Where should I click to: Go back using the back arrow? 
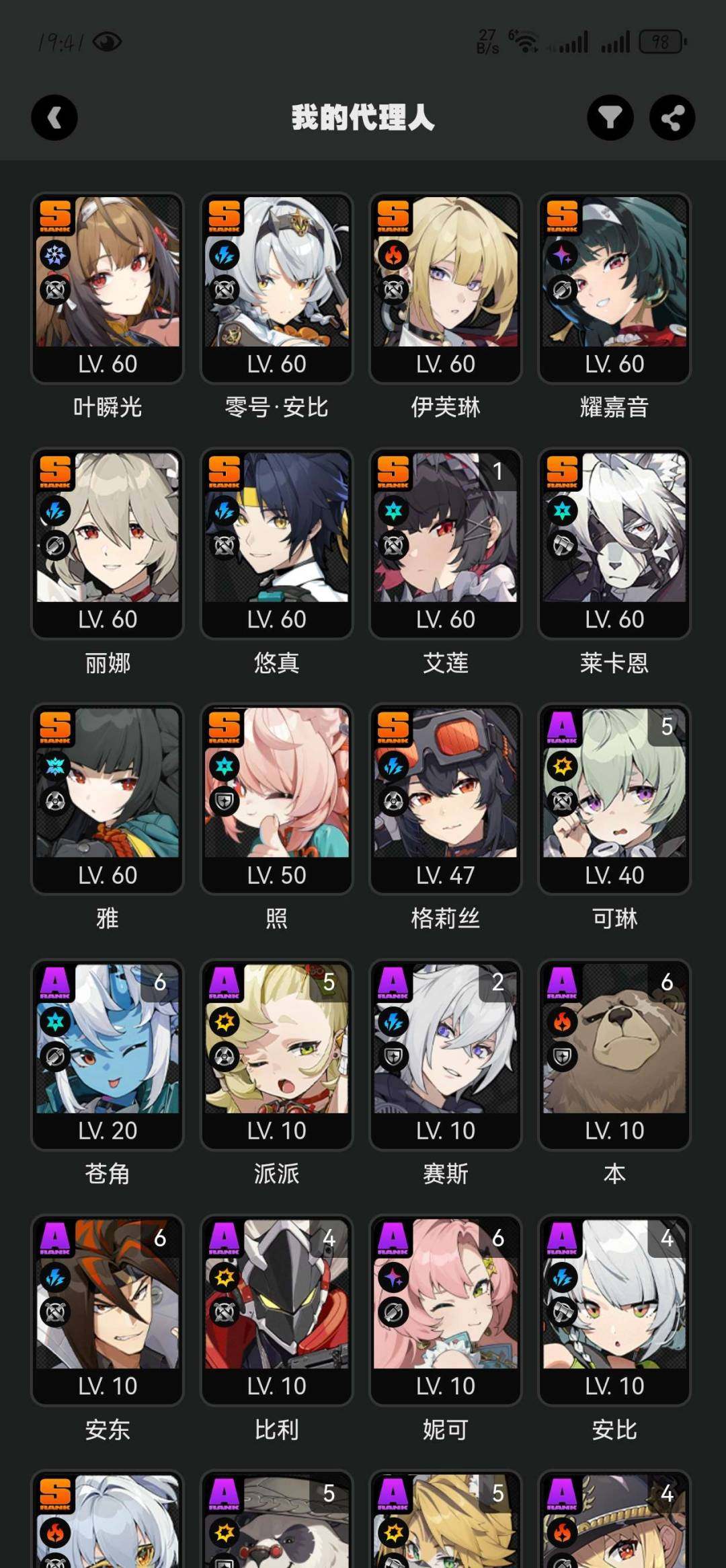click(x=54, y=118)
